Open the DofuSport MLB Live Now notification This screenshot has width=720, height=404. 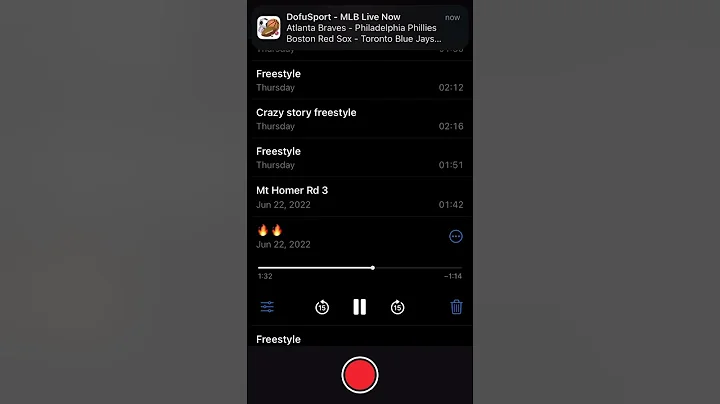tap(360, 28)
